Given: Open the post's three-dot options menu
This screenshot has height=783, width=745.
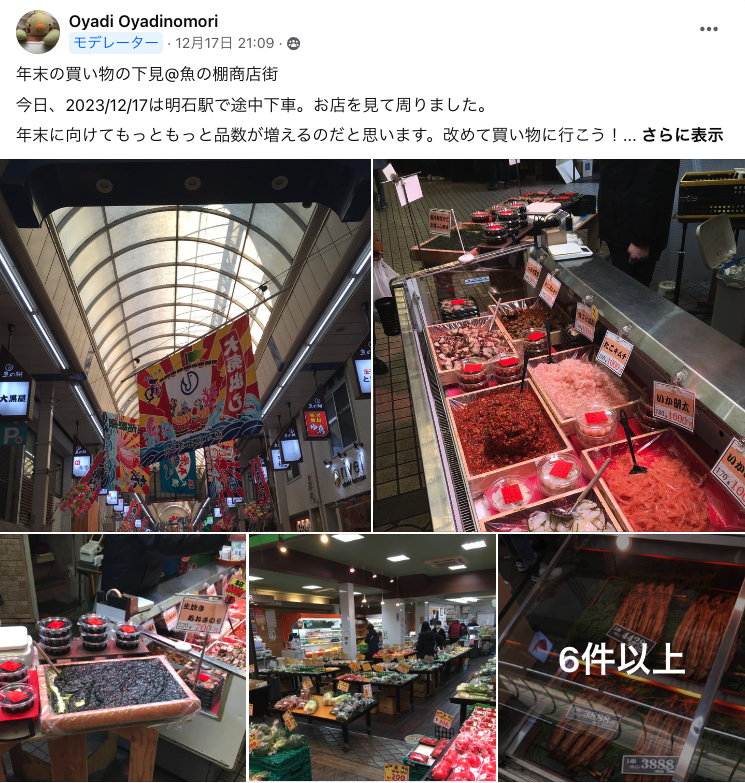Looking at the screenshot, I should pyautogui.click(x=709, y=29).
